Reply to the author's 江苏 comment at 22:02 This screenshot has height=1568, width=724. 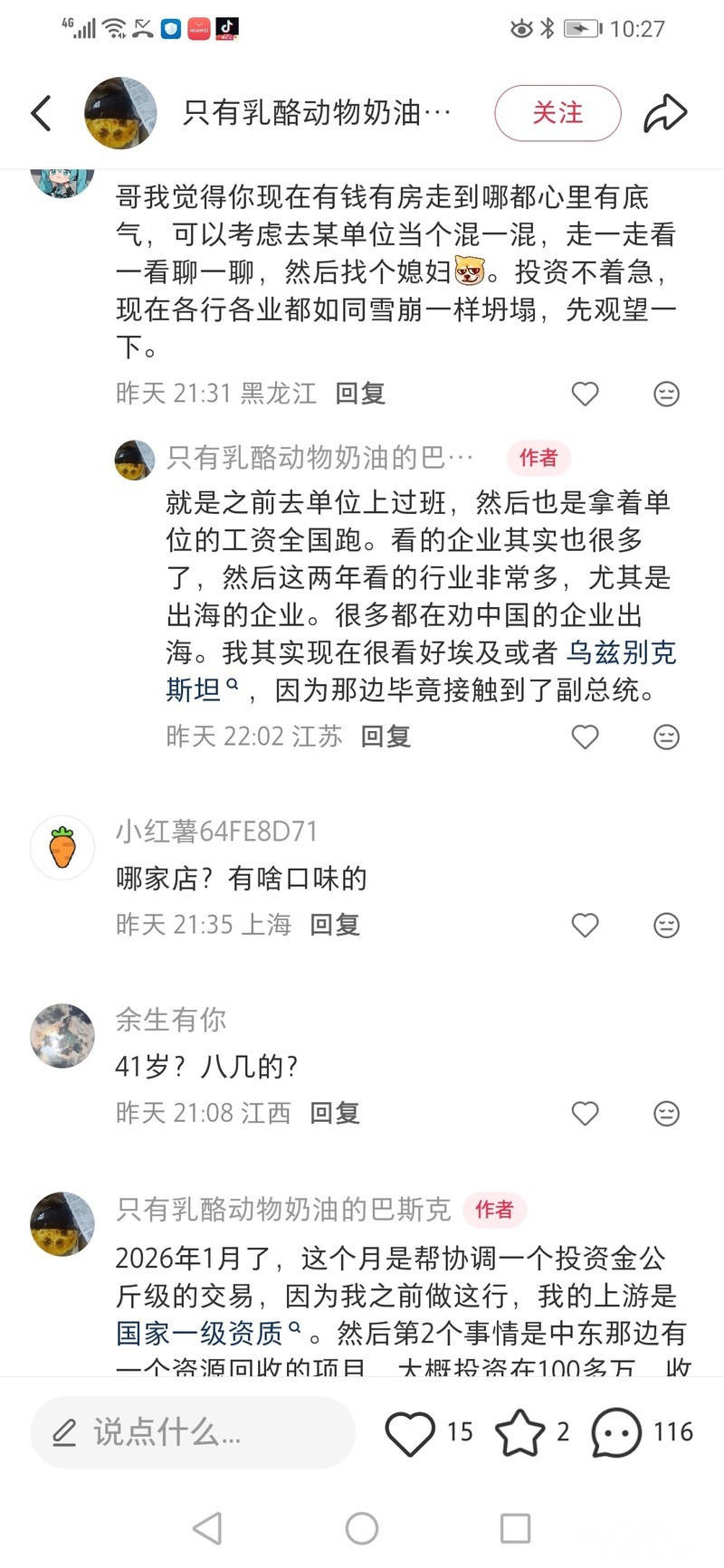point(386,736)
